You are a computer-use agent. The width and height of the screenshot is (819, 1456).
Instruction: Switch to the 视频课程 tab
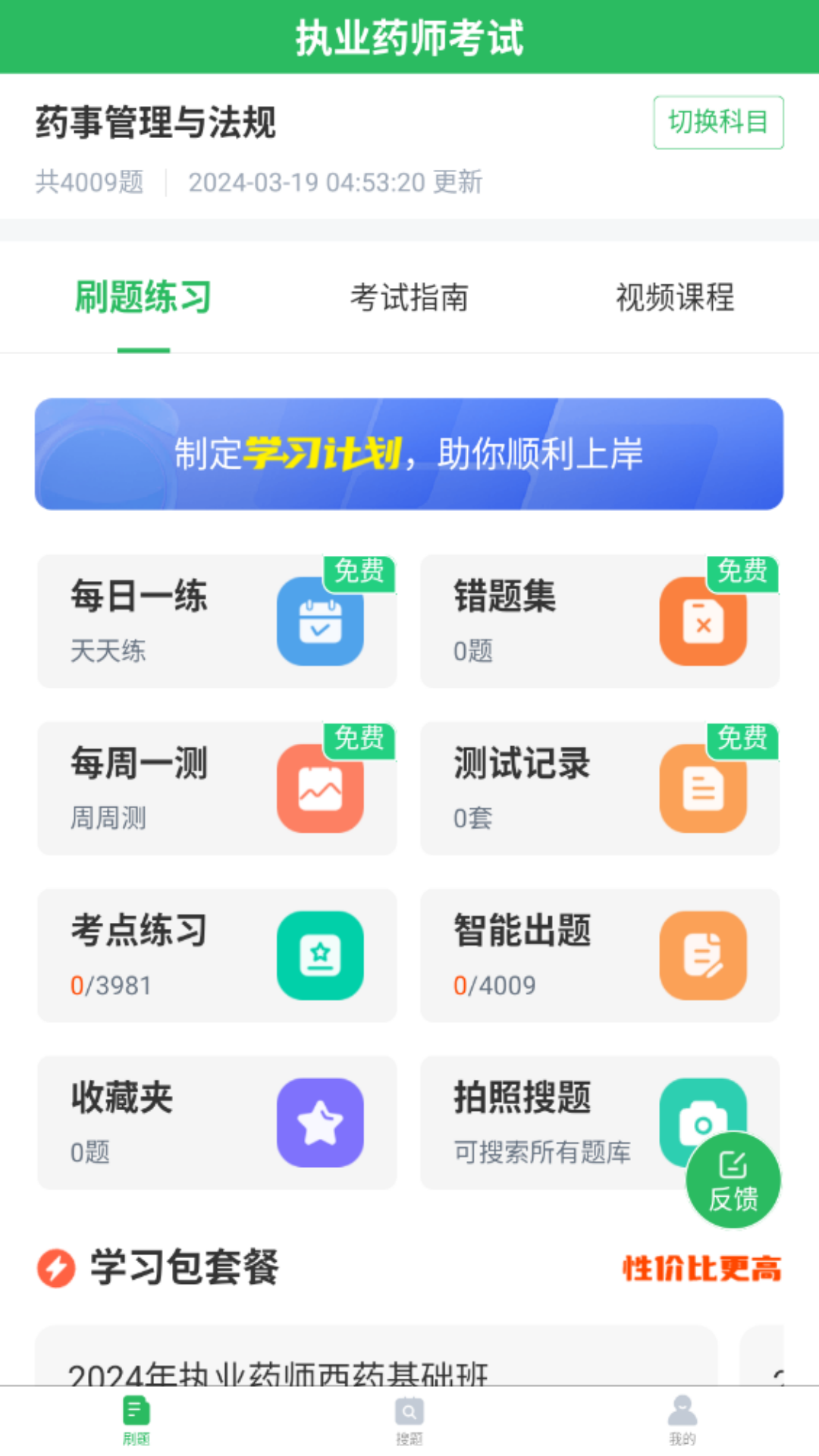coord(675,298)
